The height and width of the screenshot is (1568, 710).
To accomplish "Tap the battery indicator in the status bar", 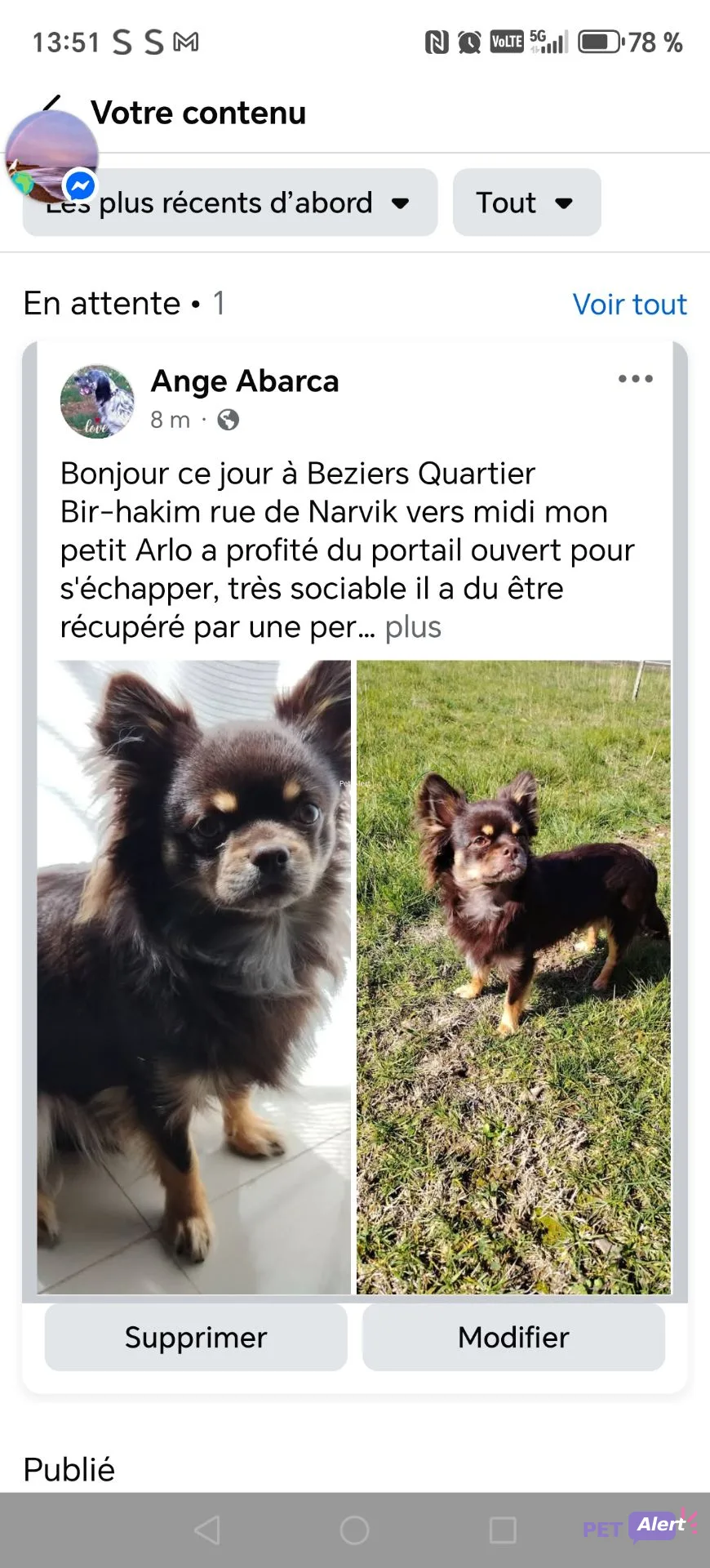I will [x=598, y=41].
